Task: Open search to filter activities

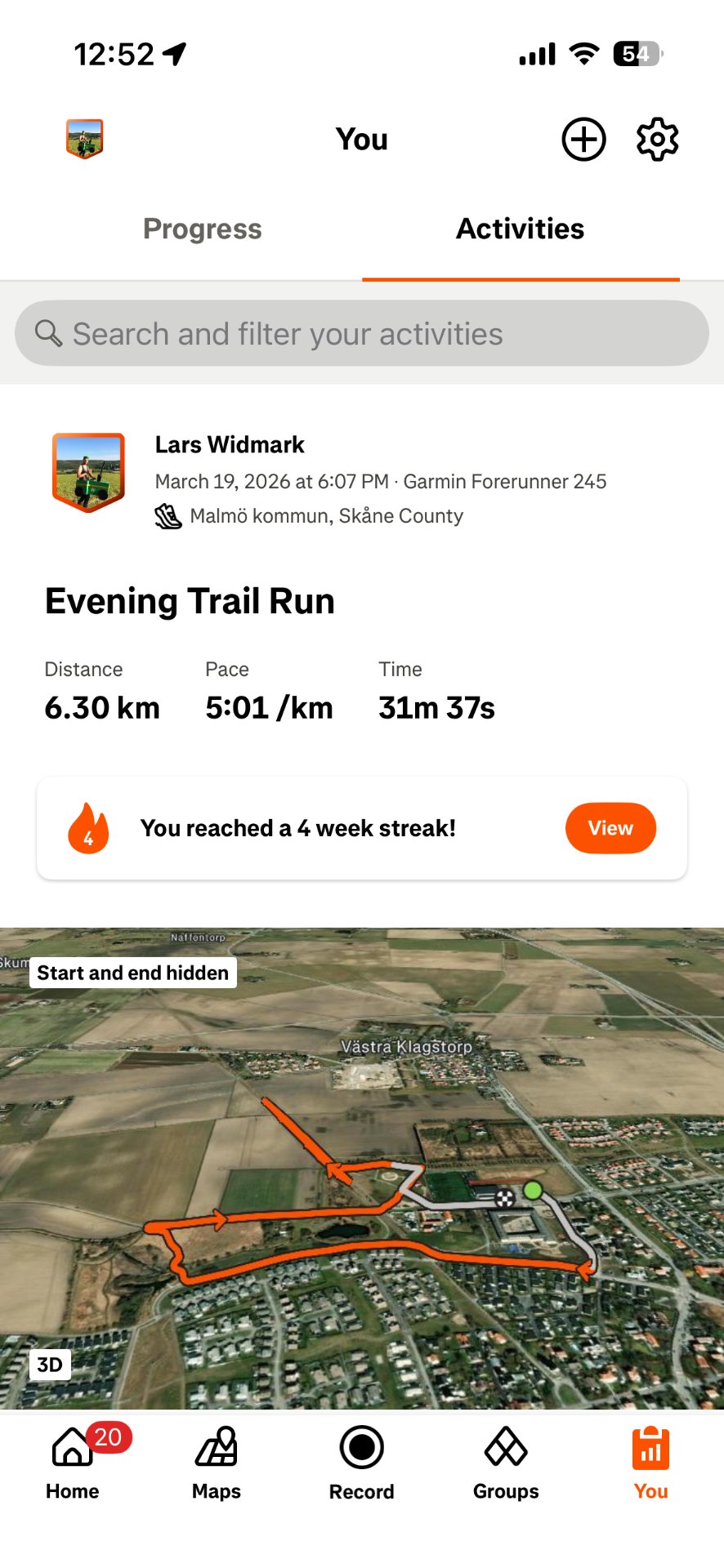Action: tap(362, 333)
